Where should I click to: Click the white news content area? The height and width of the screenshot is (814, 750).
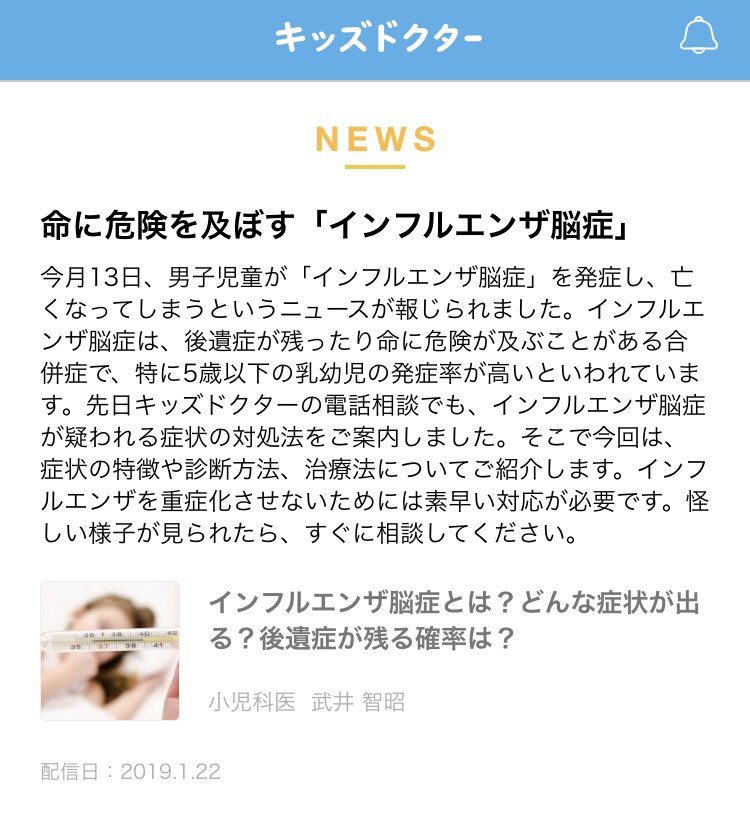(375, 450)
